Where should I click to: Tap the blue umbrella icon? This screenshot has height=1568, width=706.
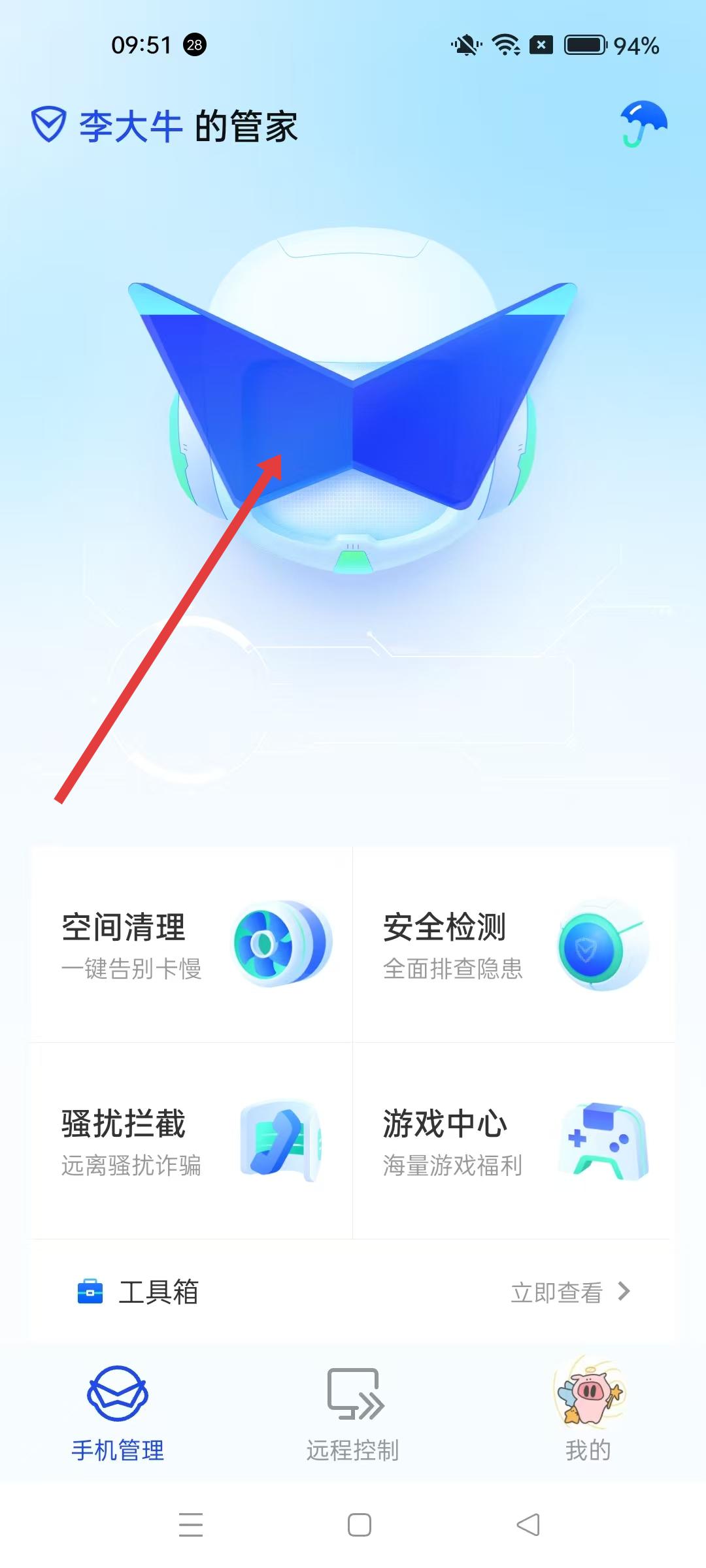pyautogui.click(x=644, y=123)
